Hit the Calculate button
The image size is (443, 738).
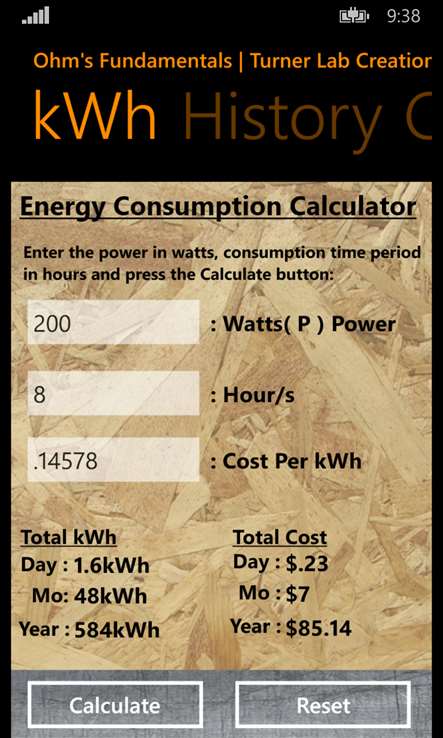[115, 705]
